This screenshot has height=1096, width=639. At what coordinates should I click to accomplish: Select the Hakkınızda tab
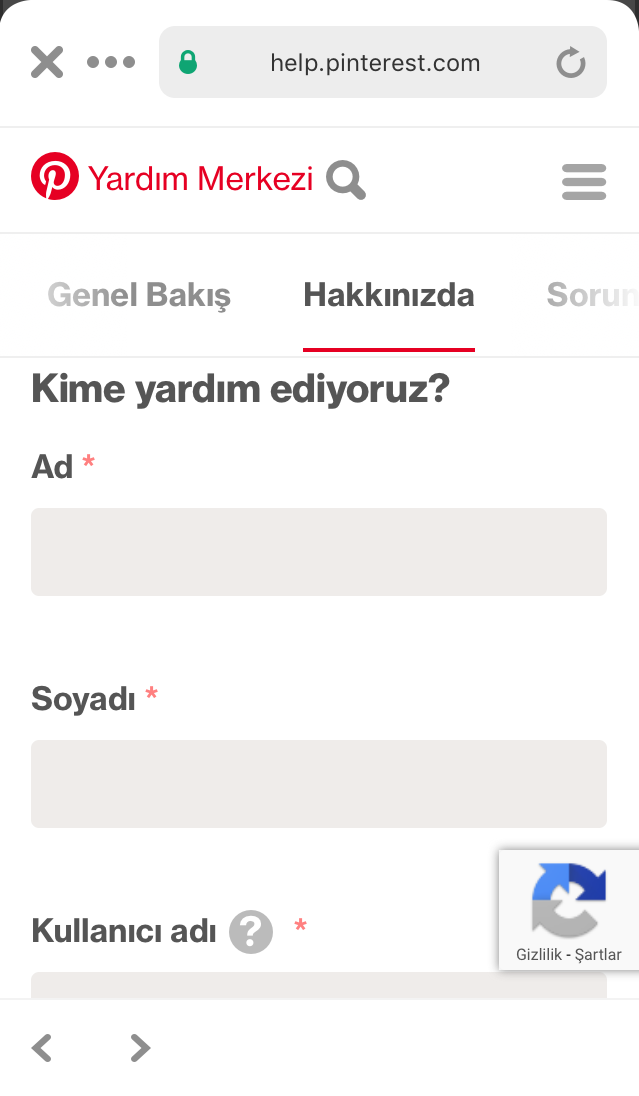pos(388,295)
